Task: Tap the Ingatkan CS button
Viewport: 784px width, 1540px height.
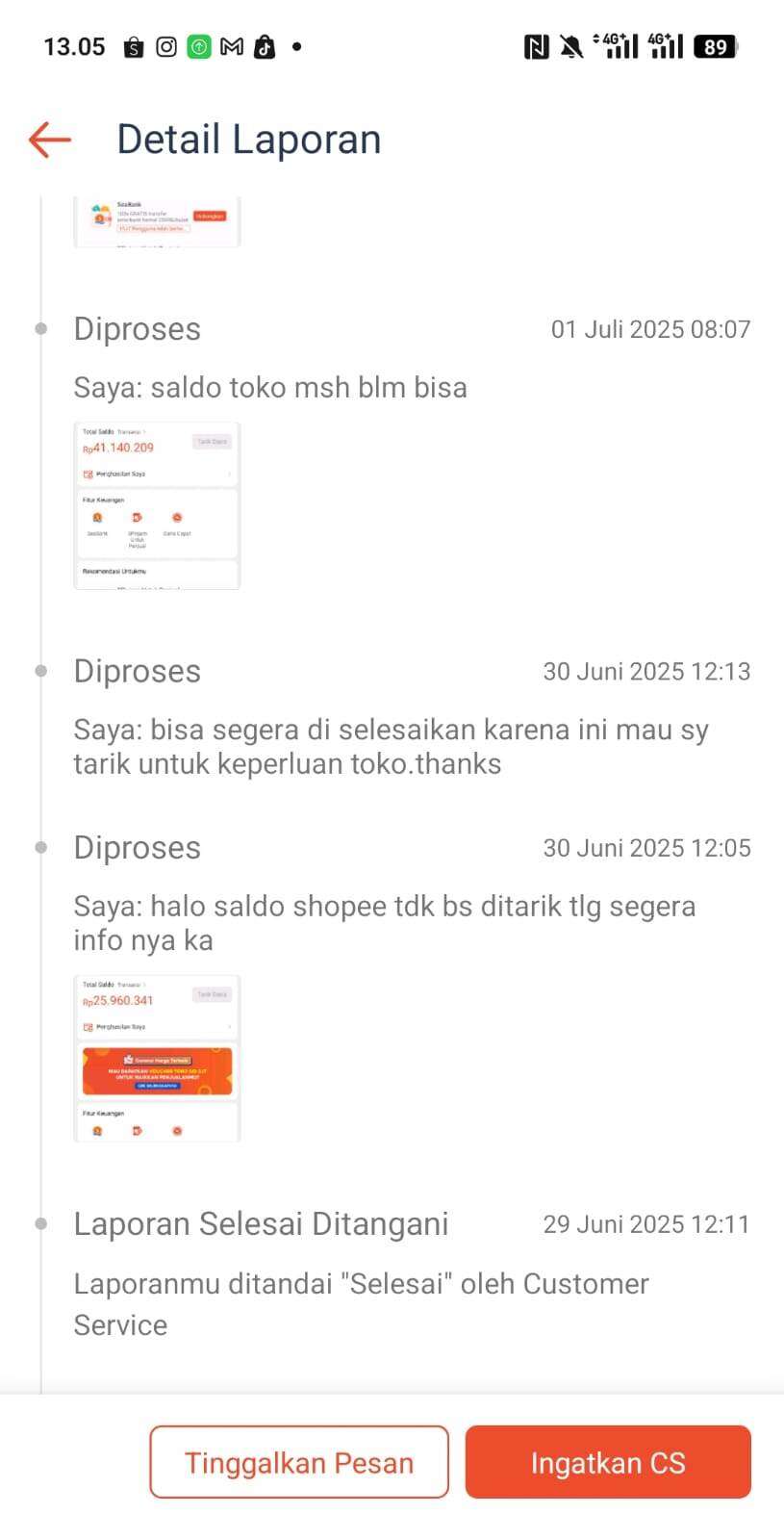Action: pyautogui.click(x=608, y=1462)
